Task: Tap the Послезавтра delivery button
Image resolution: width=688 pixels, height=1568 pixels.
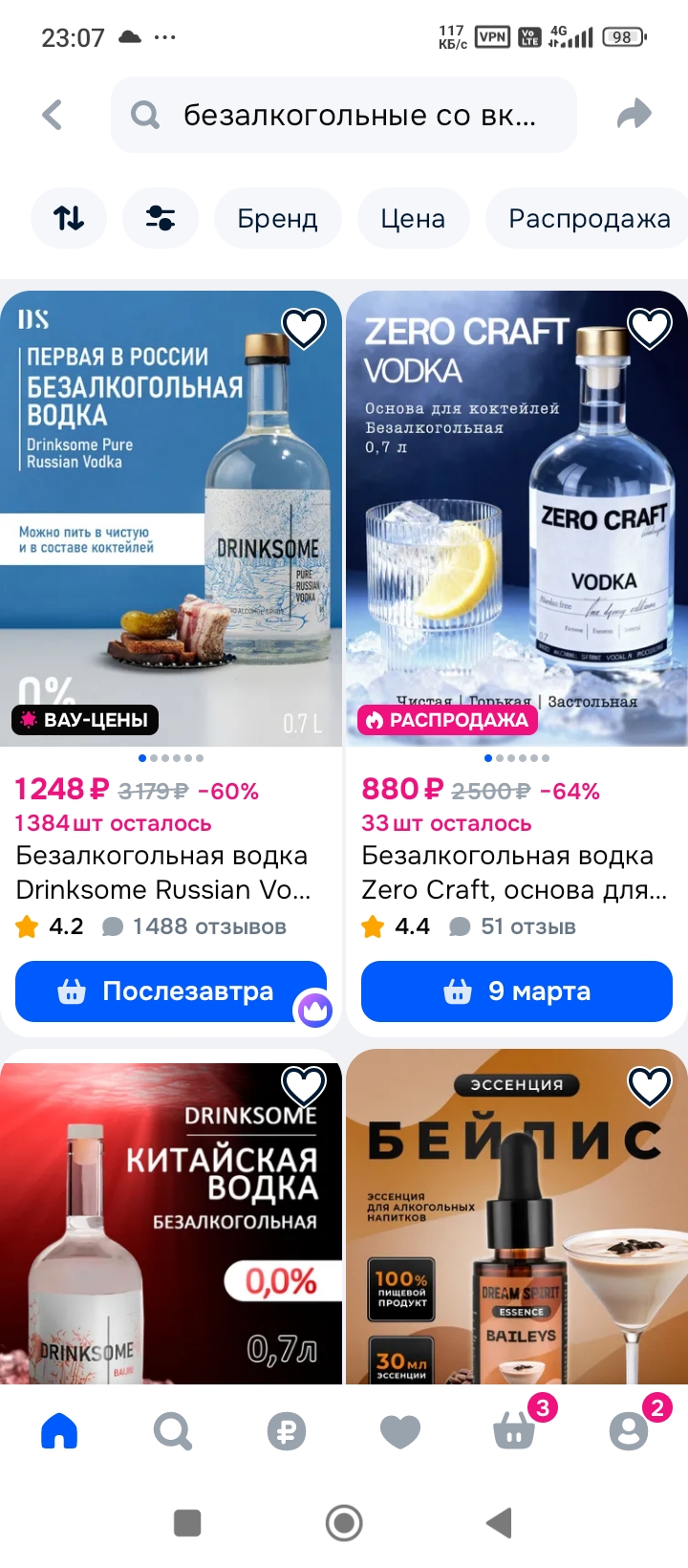Action: (x=172, y=991)
